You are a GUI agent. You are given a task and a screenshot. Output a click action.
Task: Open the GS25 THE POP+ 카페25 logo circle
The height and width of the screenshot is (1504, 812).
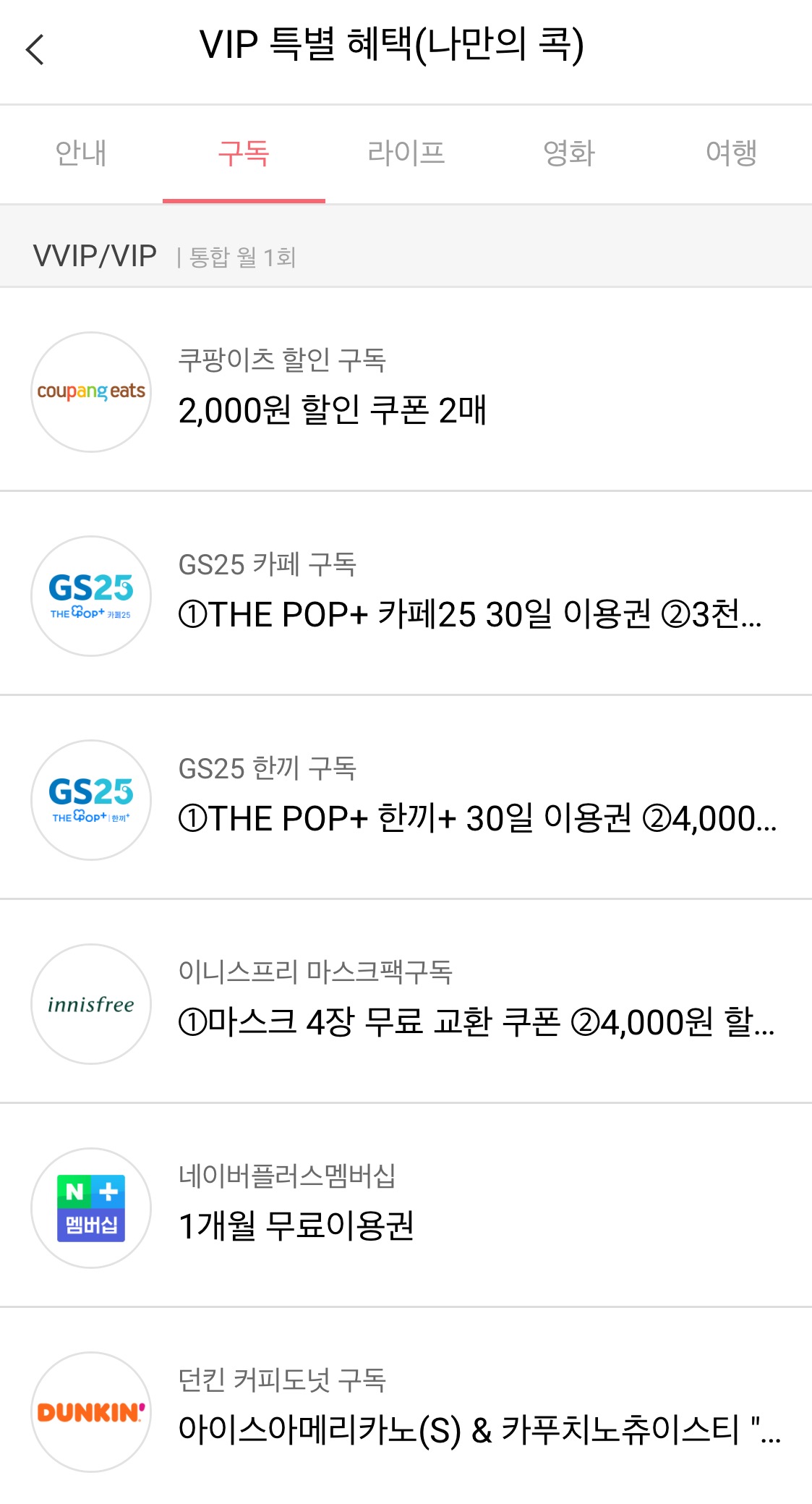pos(90,595)
